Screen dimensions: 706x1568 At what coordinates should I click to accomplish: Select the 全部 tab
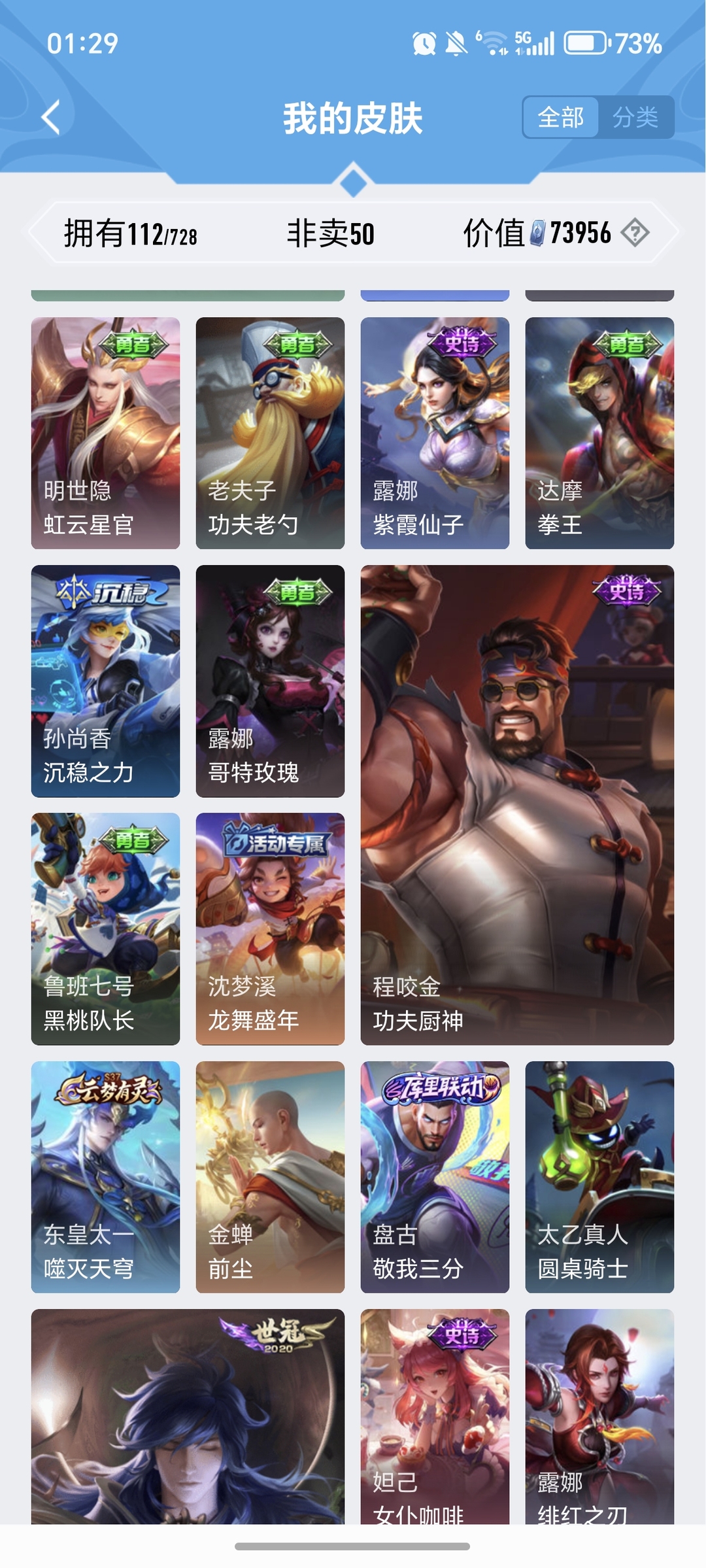[x=561, y=118]
